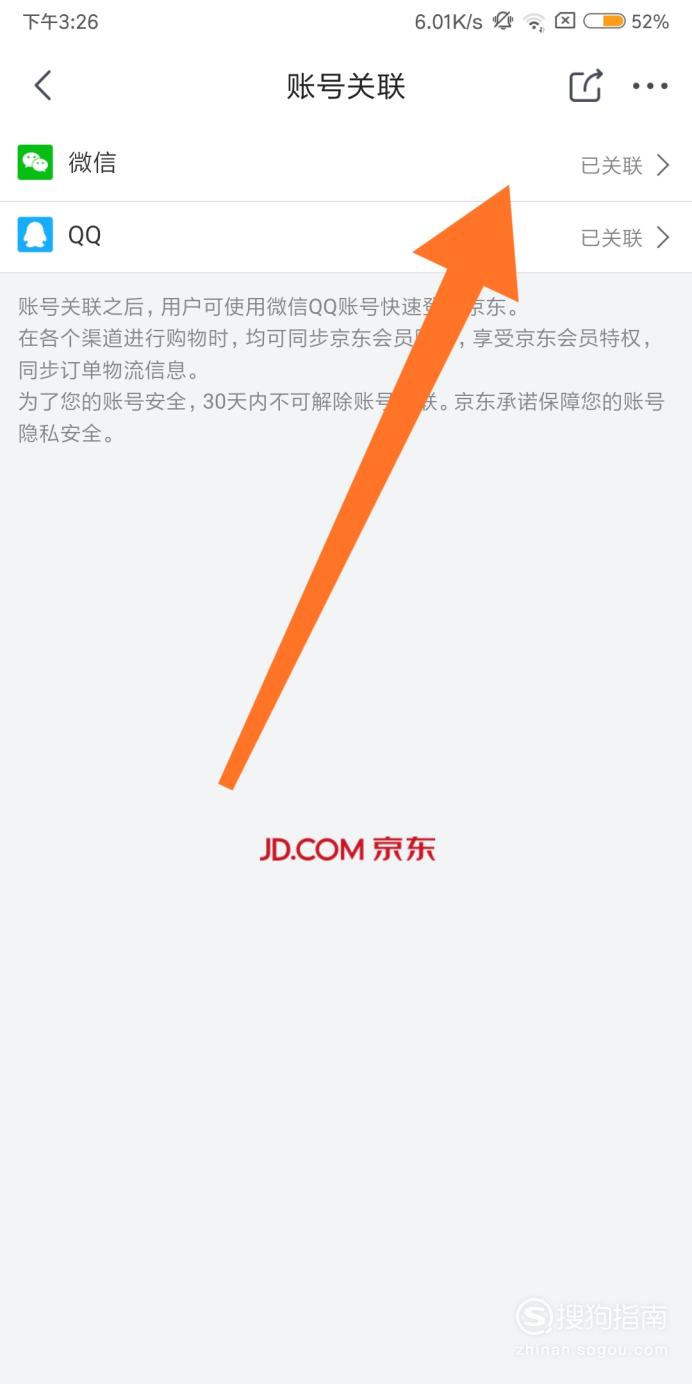This screenshot has width=692, height=1384.
Task: Open the 微信 linked account row
Action: coord(346,165)
